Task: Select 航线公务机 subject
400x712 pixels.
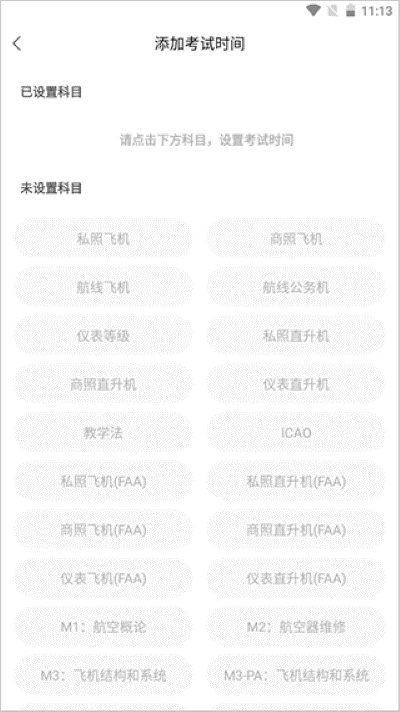Action: pos(296,287)
